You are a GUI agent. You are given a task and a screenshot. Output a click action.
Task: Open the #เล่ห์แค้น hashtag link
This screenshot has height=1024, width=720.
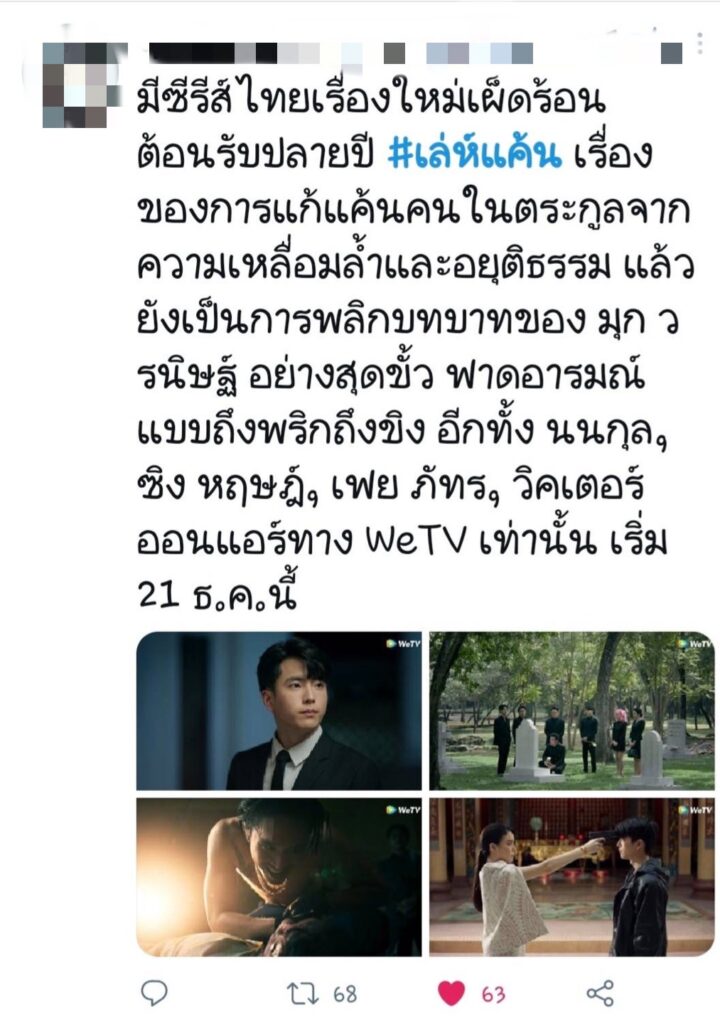click(476, 154)
